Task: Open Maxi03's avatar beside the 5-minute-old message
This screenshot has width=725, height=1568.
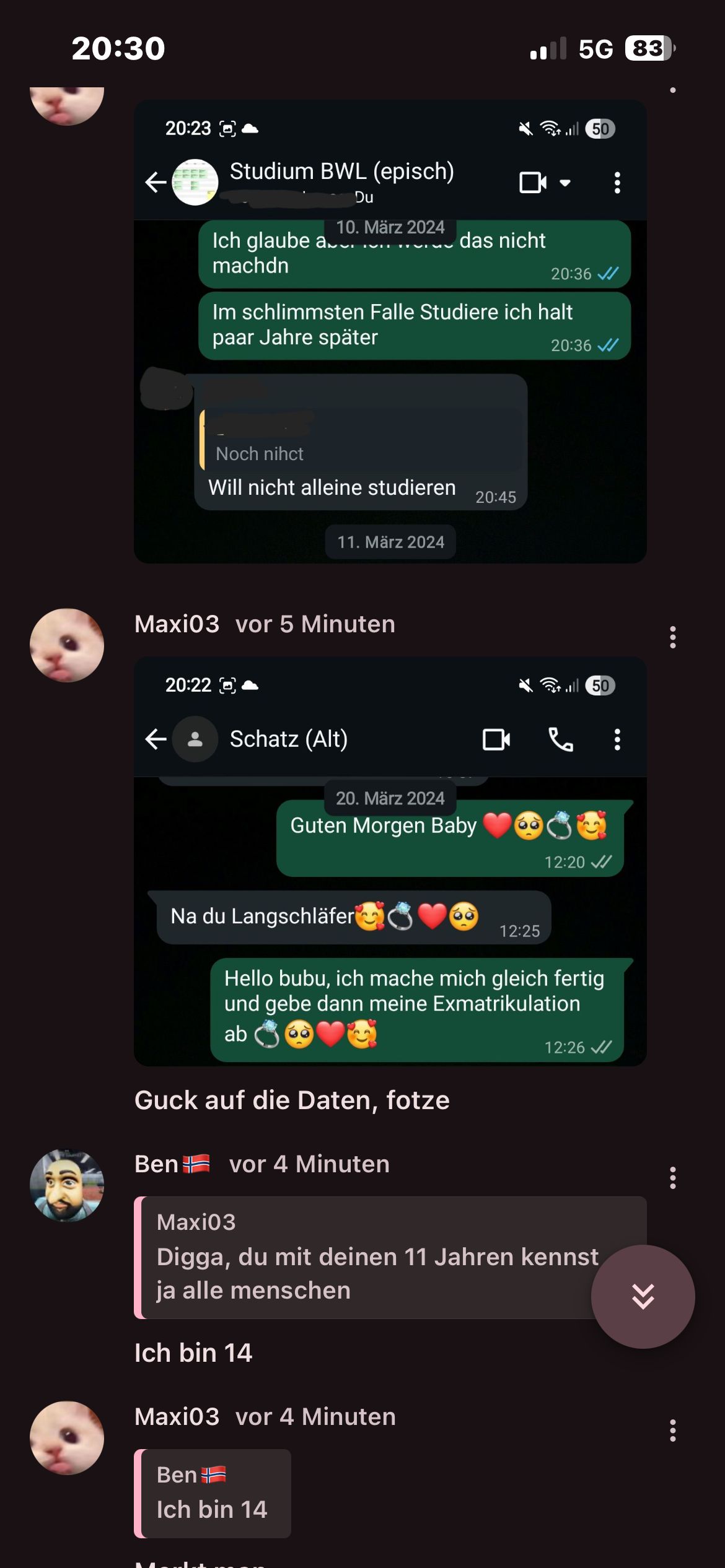Action: click(x=67, y=645)
